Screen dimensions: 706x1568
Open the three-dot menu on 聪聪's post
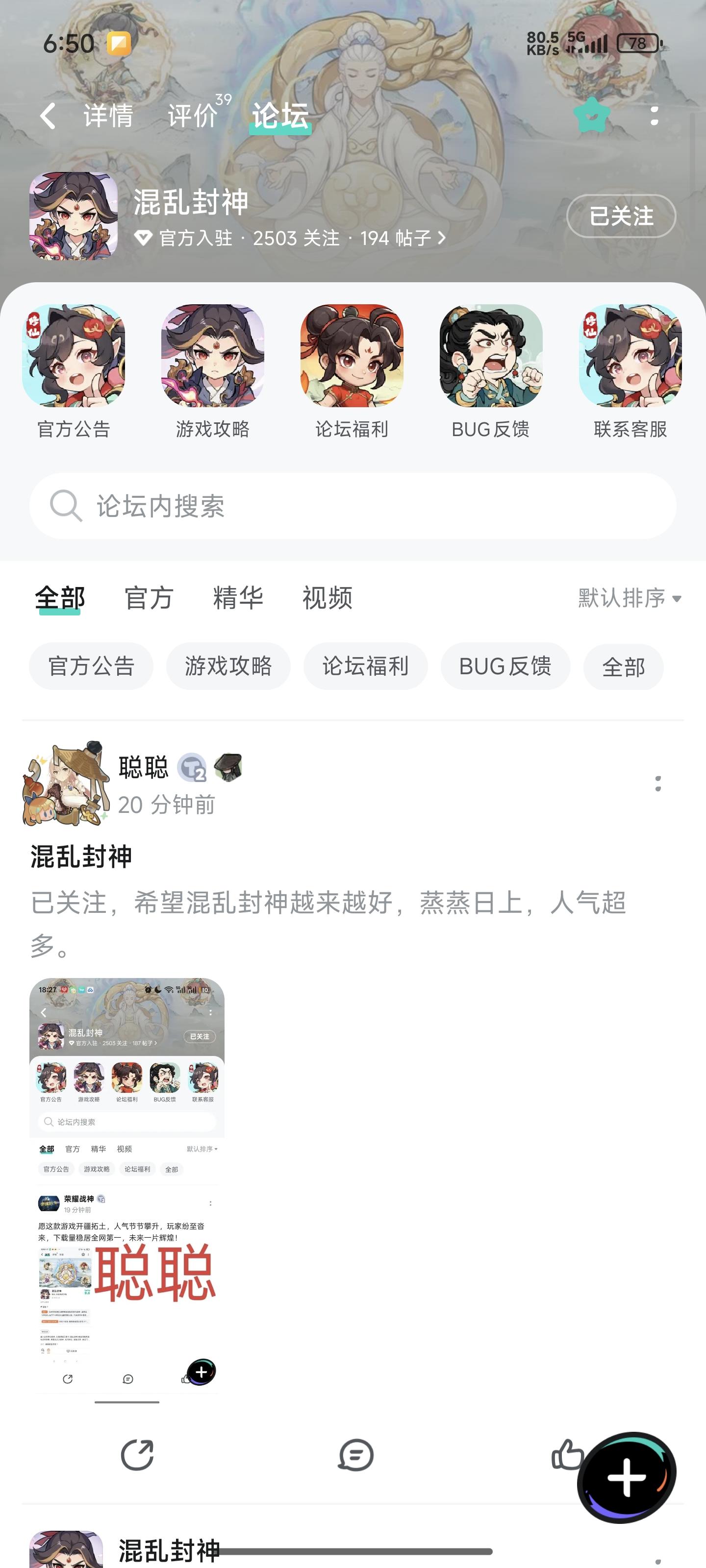(x=658, y=784)
